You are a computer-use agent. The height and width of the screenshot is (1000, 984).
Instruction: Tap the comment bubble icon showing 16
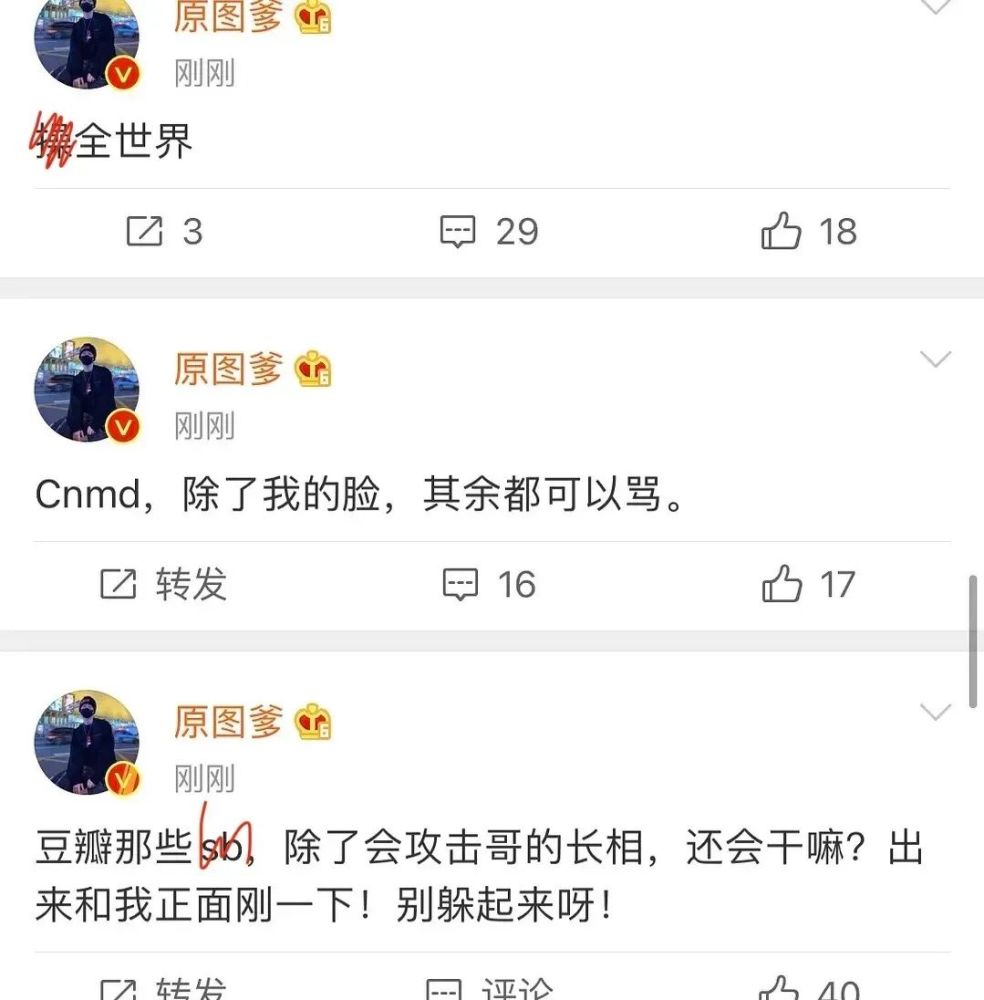459,583
